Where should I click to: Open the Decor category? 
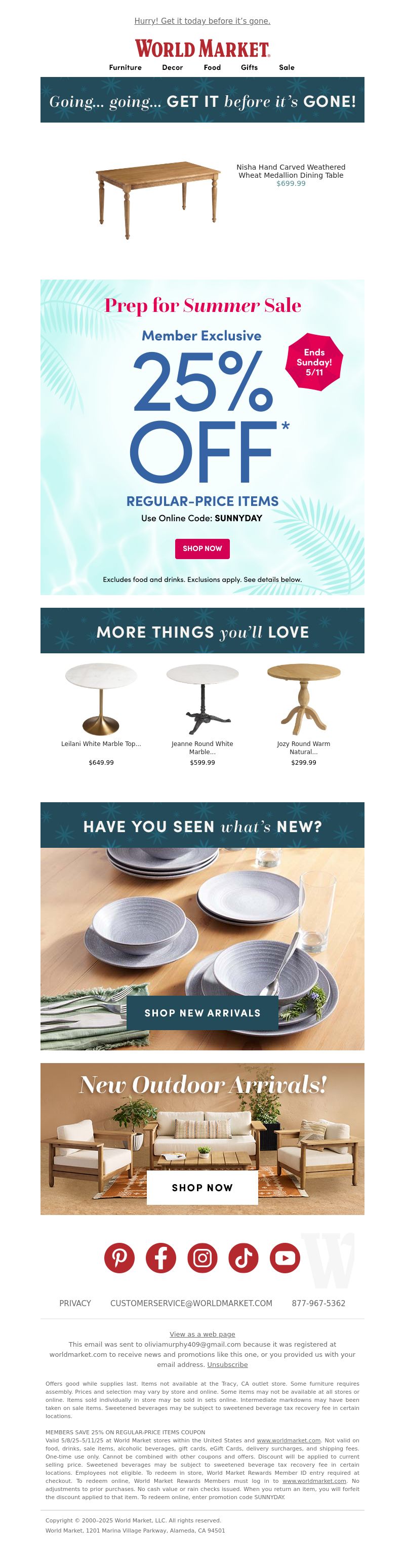[172, 67]
